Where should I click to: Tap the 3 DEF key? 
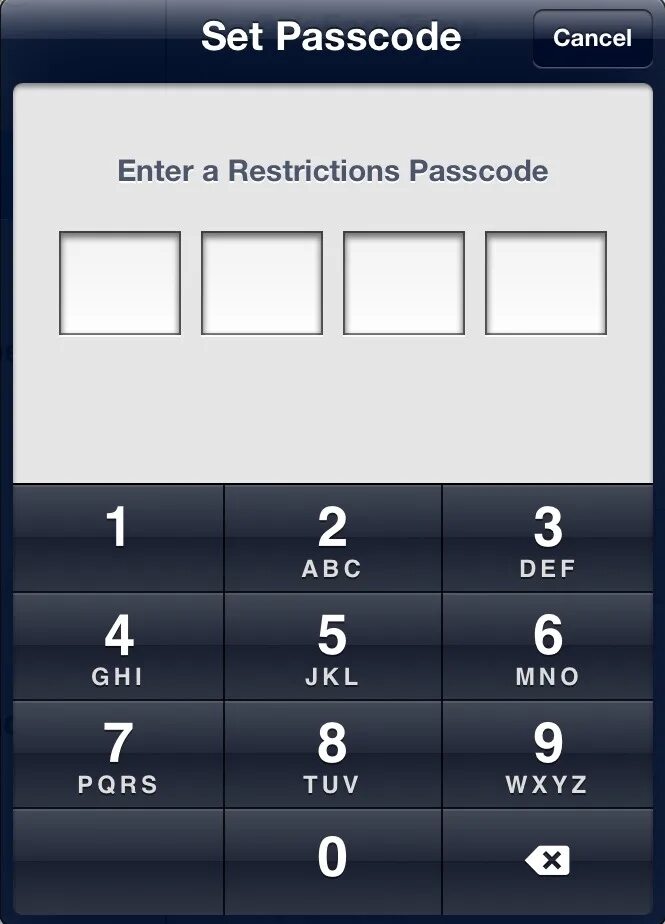click(x=548, y=540)
